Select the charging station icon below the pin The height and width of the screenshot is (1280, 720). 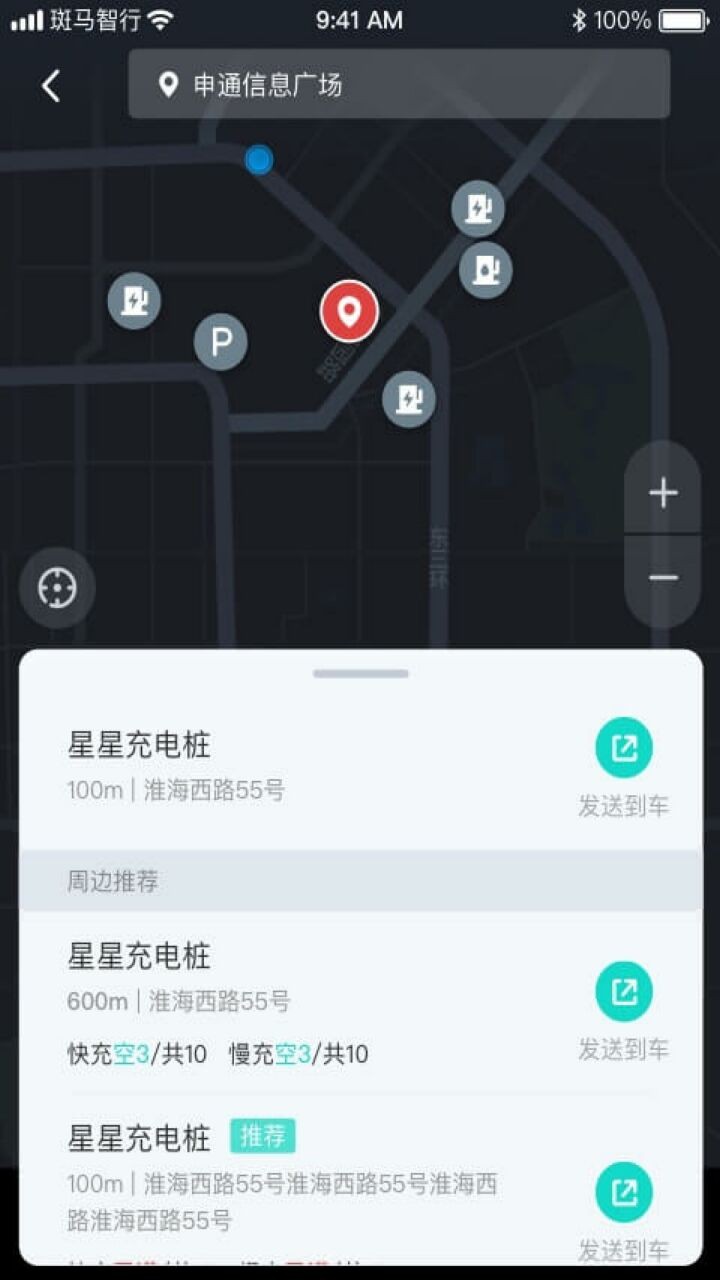pos(408,398)
